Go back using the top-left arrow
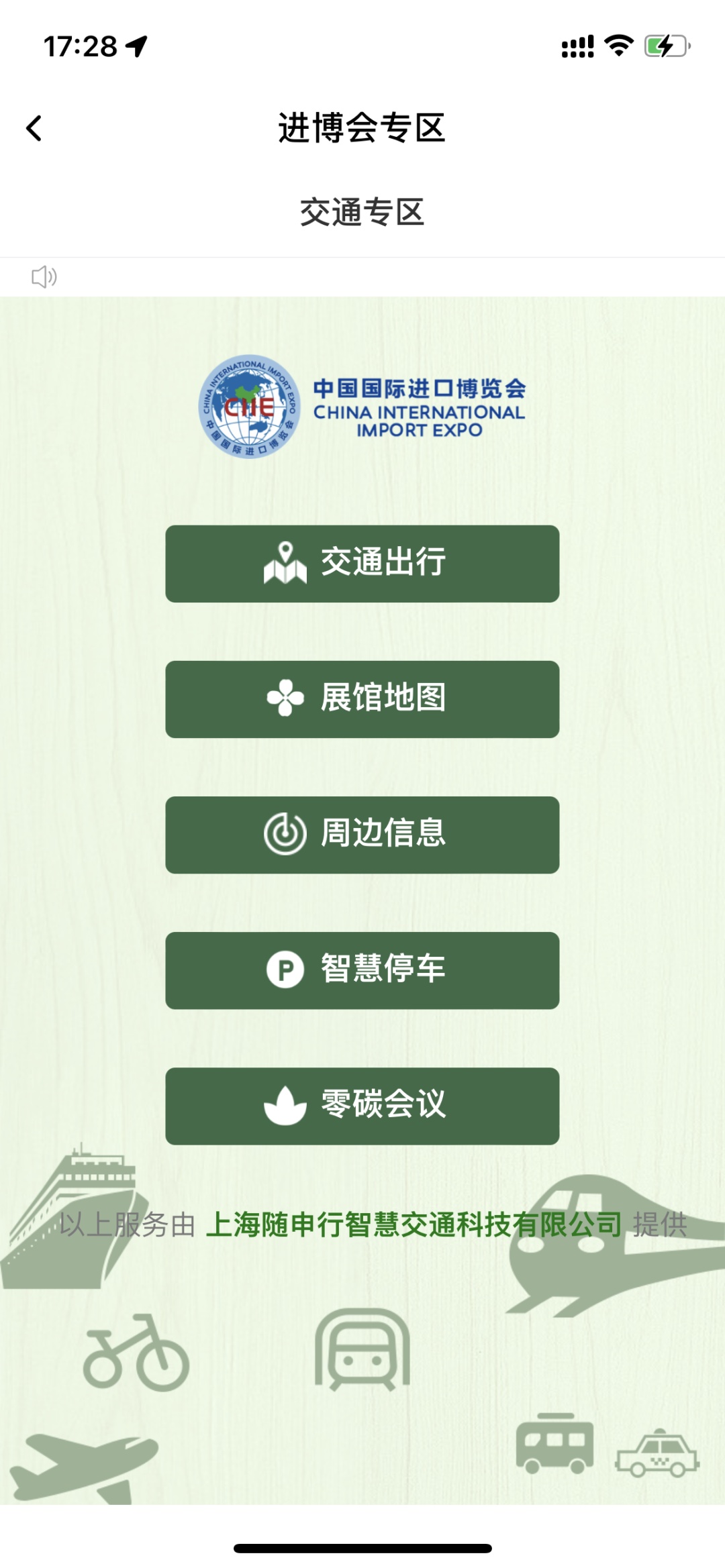Screen dimensions: 725x1568 click(34, 128)
